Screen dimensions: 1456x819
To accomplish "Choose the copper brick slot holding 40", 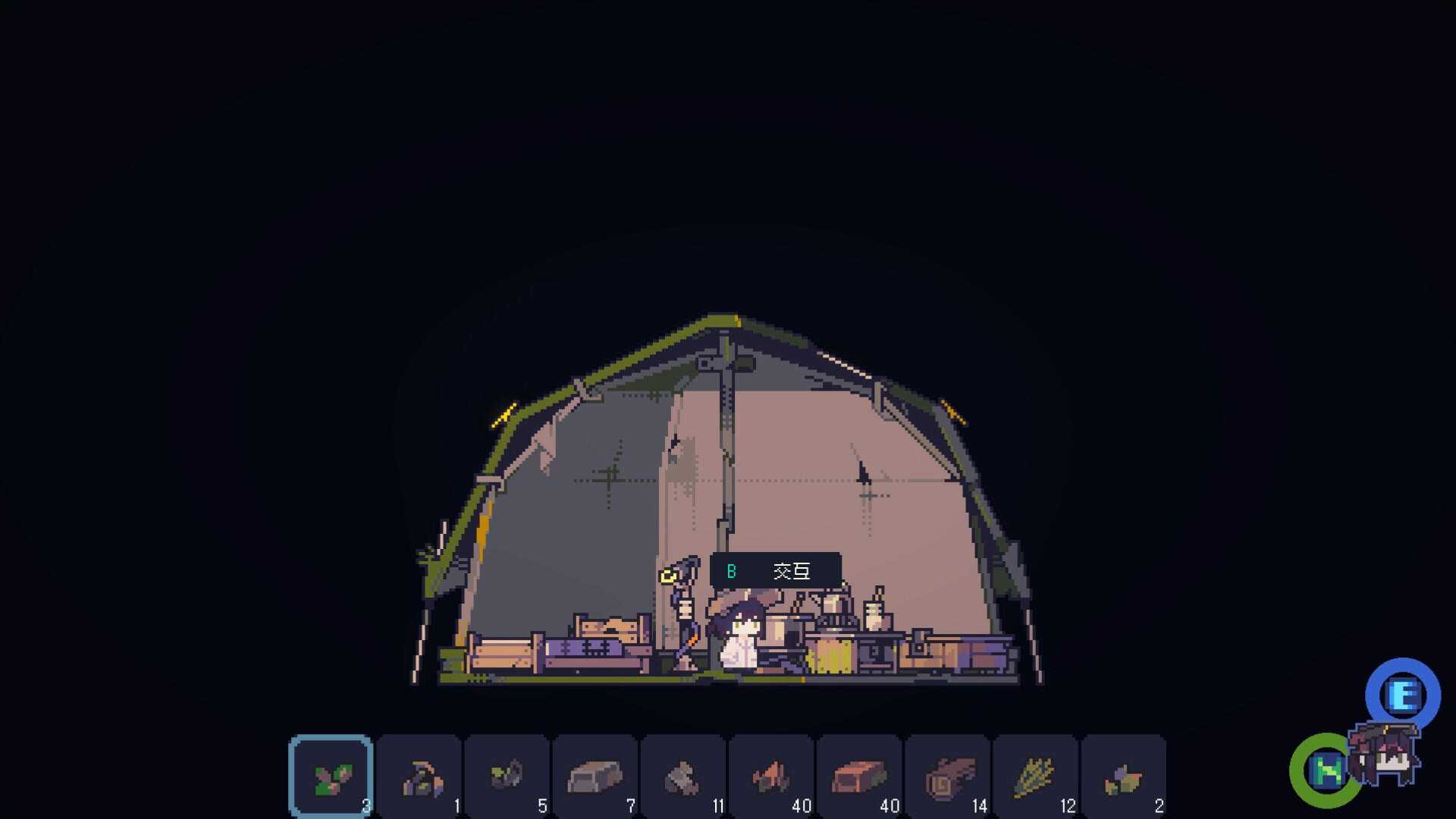I will pos(859,776).
